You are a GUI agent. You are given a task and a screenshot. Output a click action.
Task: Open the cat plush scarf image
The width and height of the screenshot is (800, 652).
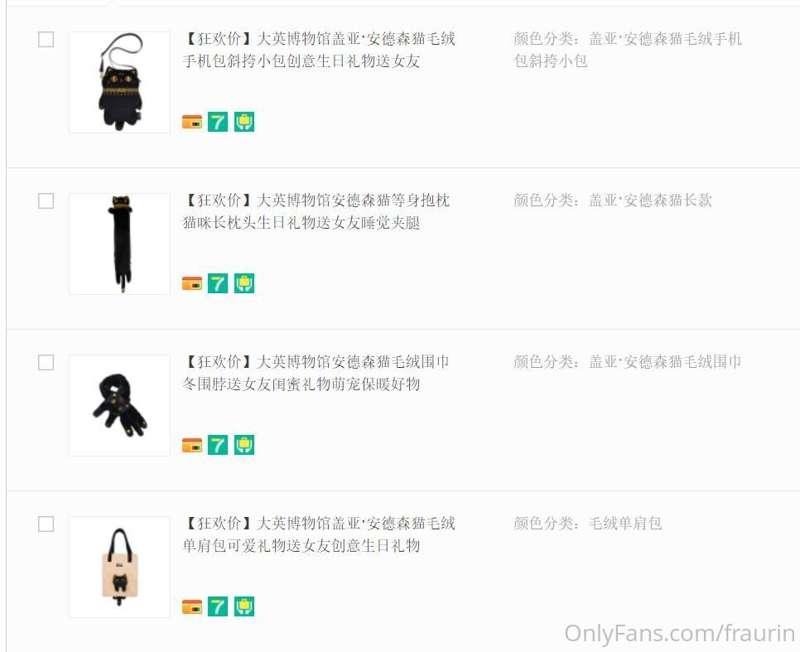click(119, 405)
